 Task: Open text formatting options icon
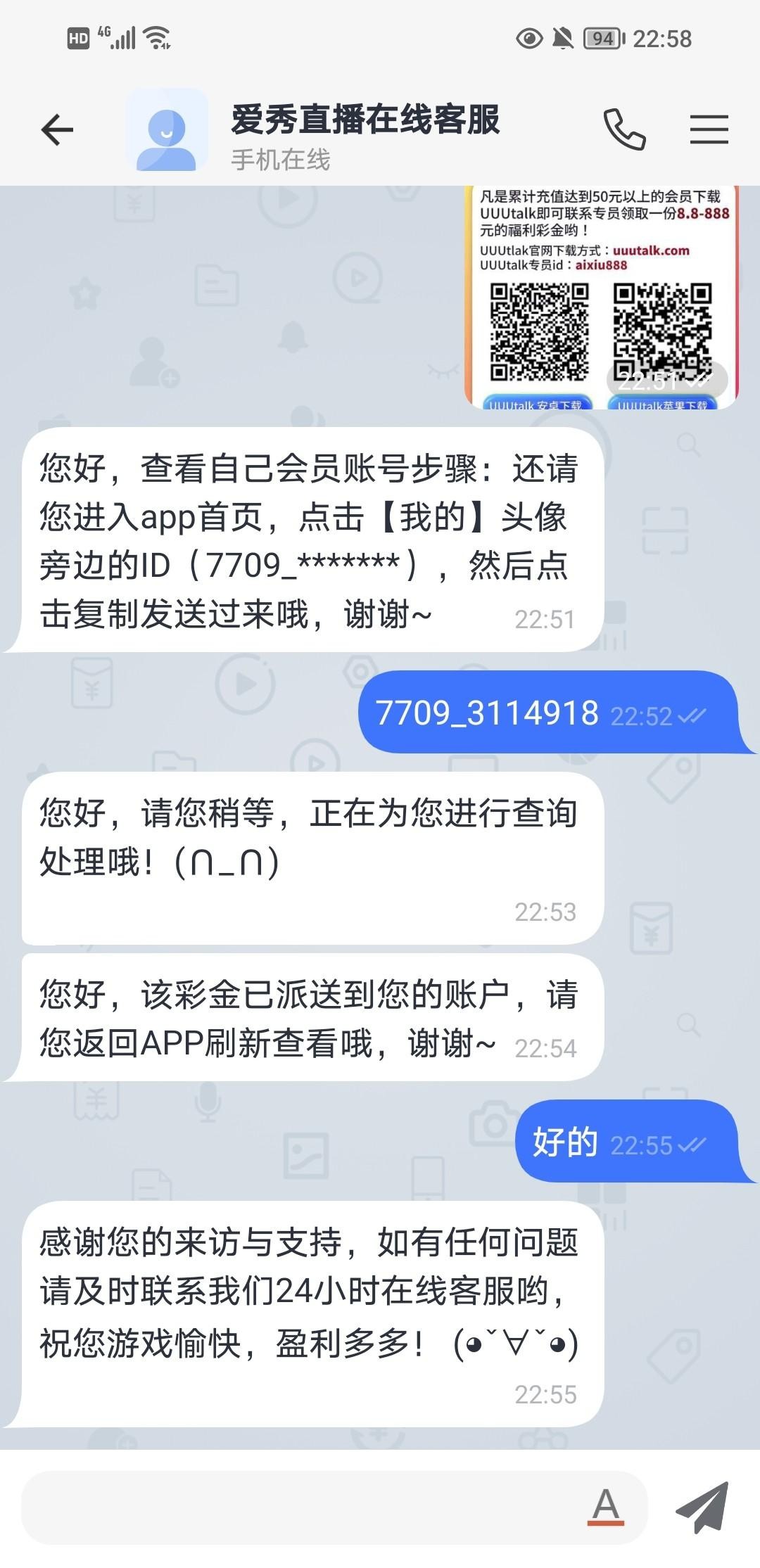point(605,1507)
